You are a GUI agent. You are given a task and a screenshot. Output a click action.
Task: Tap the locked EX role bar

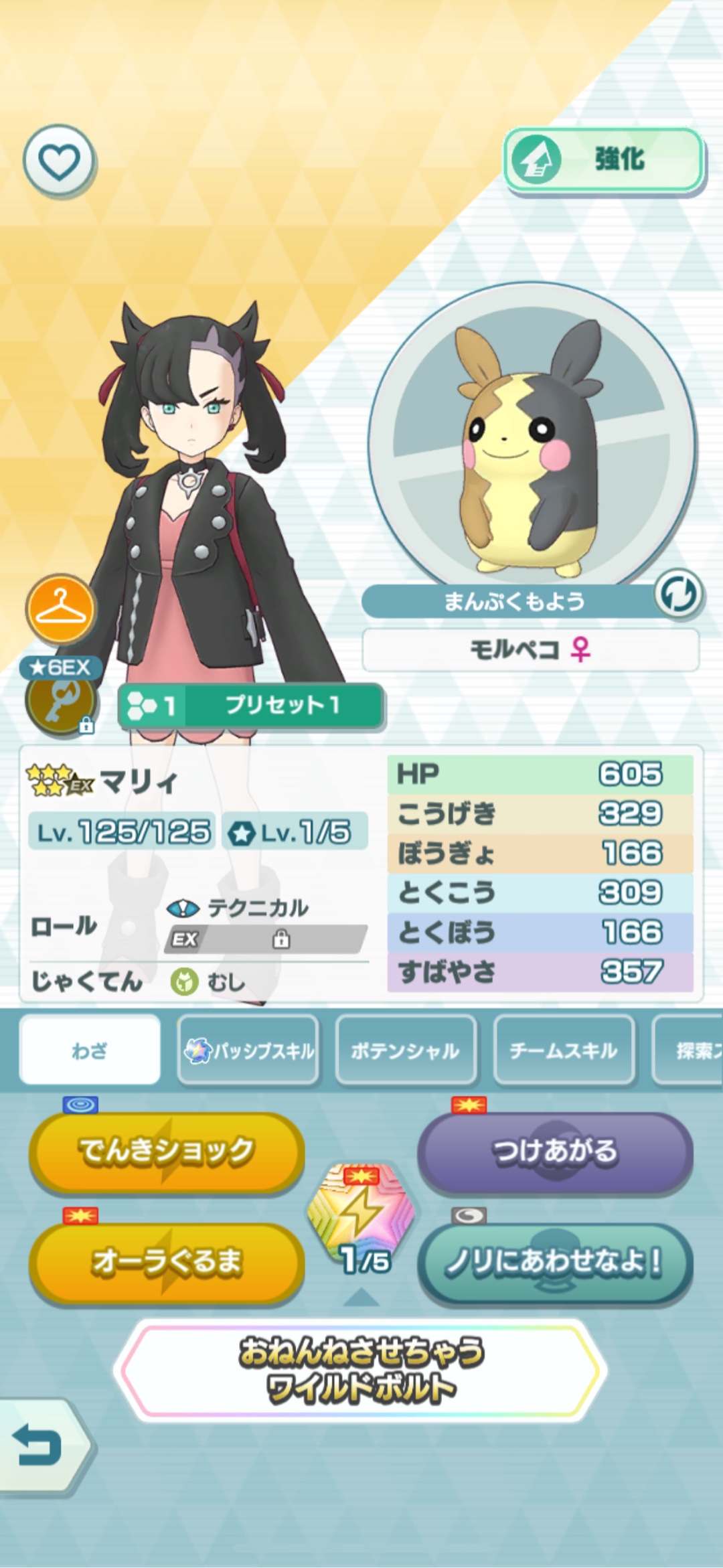[266, 939]
